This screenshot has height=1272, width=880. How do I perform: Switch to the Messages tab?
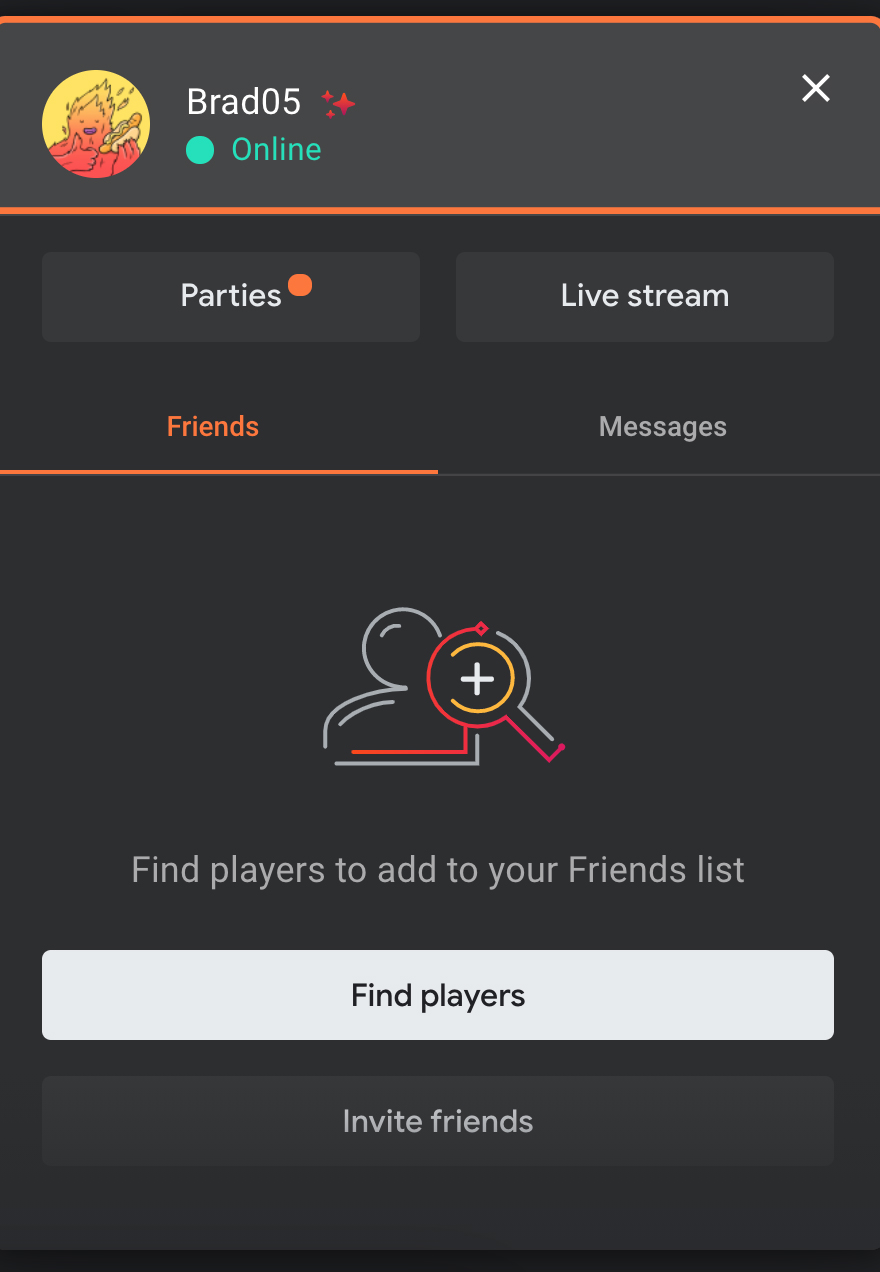662,427
